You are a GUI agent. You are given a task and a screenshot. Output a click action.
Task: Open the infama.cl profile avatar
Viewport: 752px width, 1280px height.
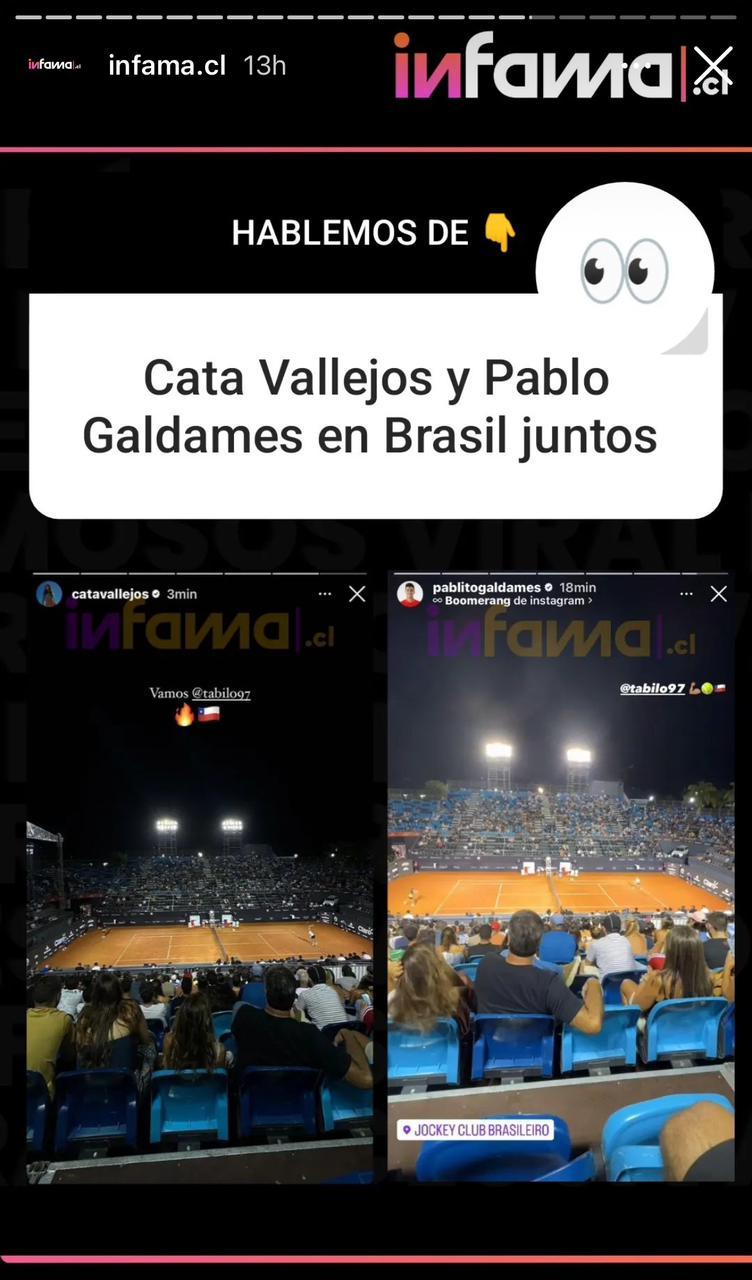(54, 63)
